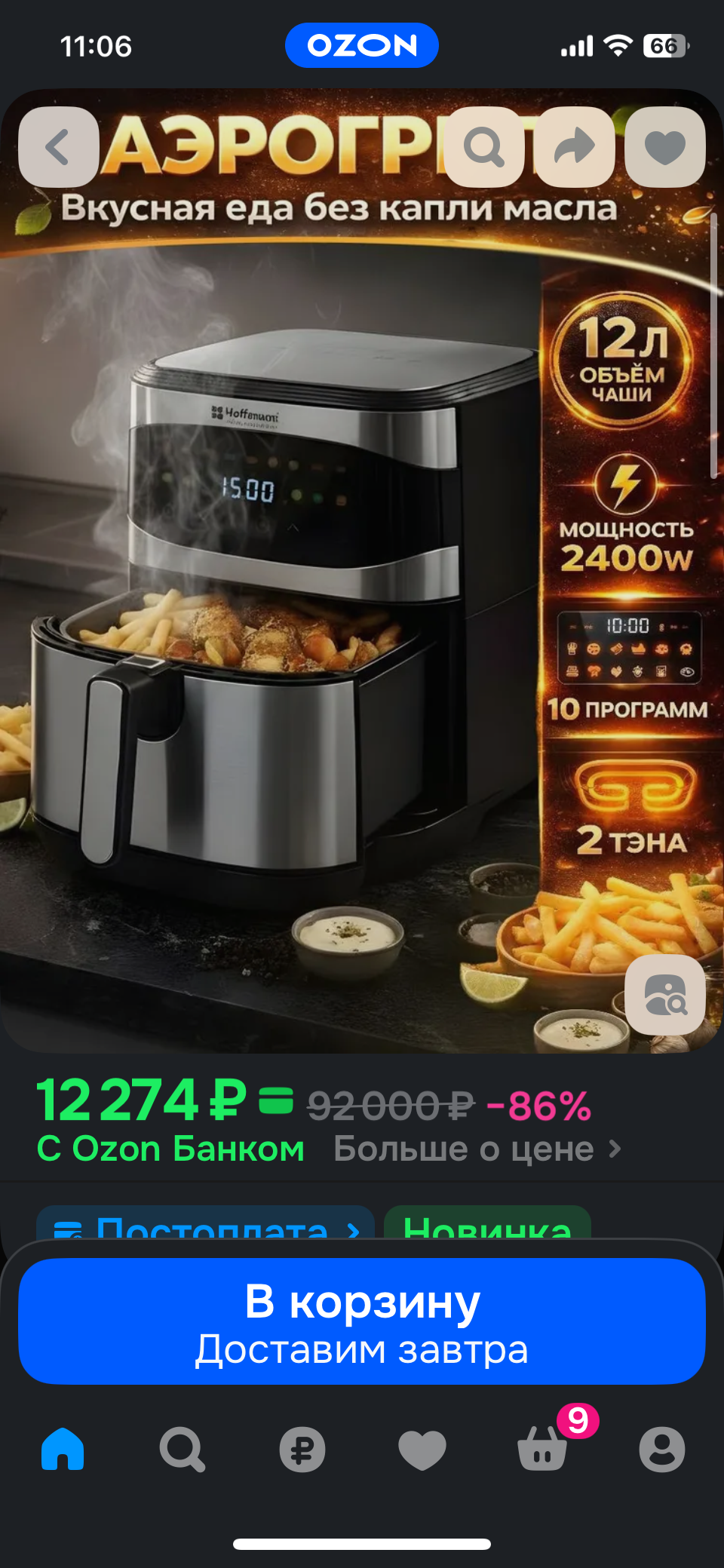Screen dimensions: 724x1568
Task: Go back using the arrow button
Action: point(59,147)
